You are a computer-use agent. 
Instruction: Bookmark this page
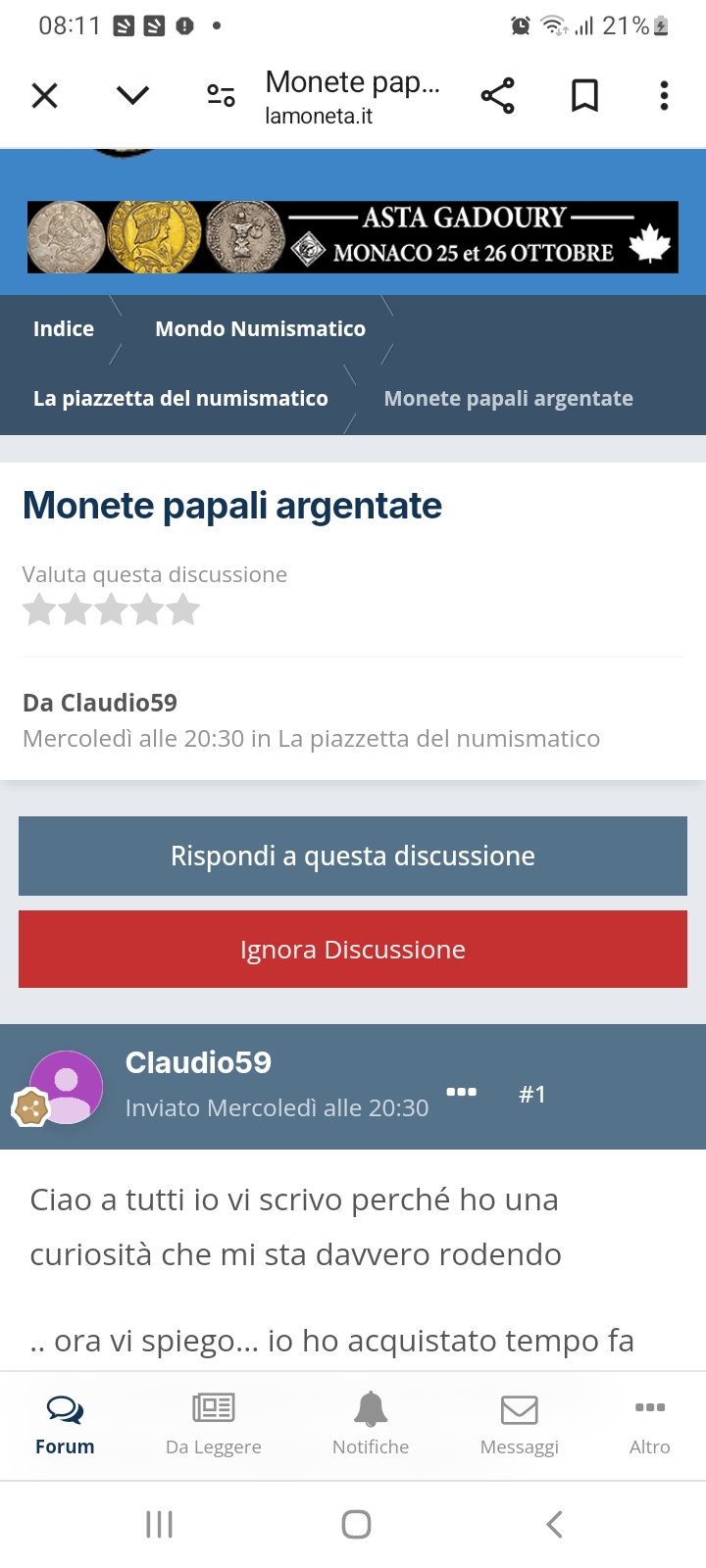pyautogui.click(x=584, y=95)
